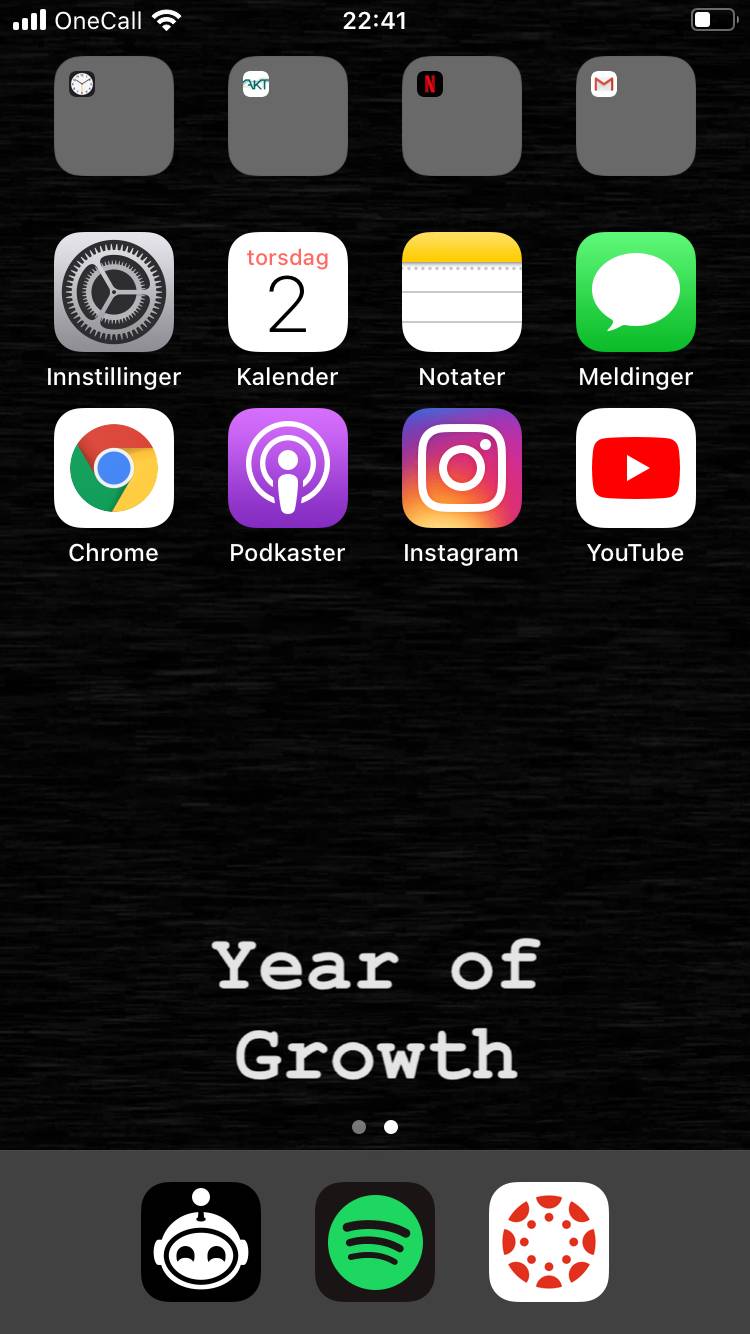Open the Innstillinger settings app

[113, 292]
